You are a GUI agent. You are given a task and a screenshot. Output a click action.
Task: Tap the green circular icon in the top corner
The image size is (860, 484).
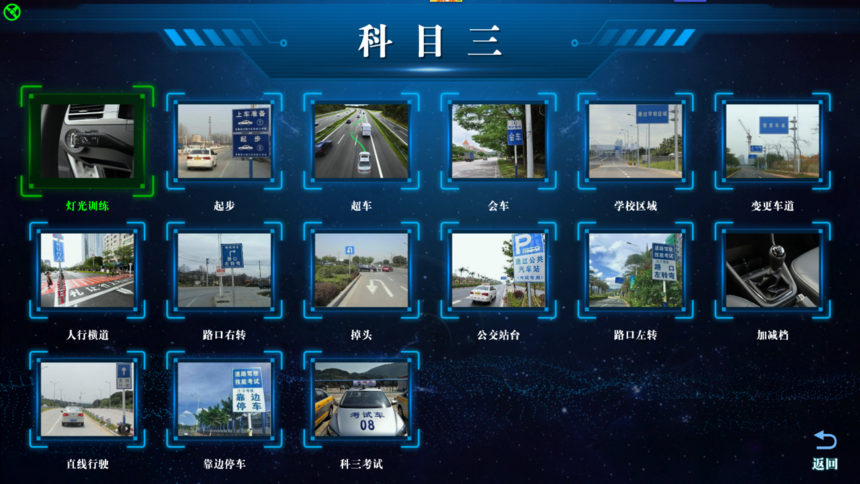(12, 12)
